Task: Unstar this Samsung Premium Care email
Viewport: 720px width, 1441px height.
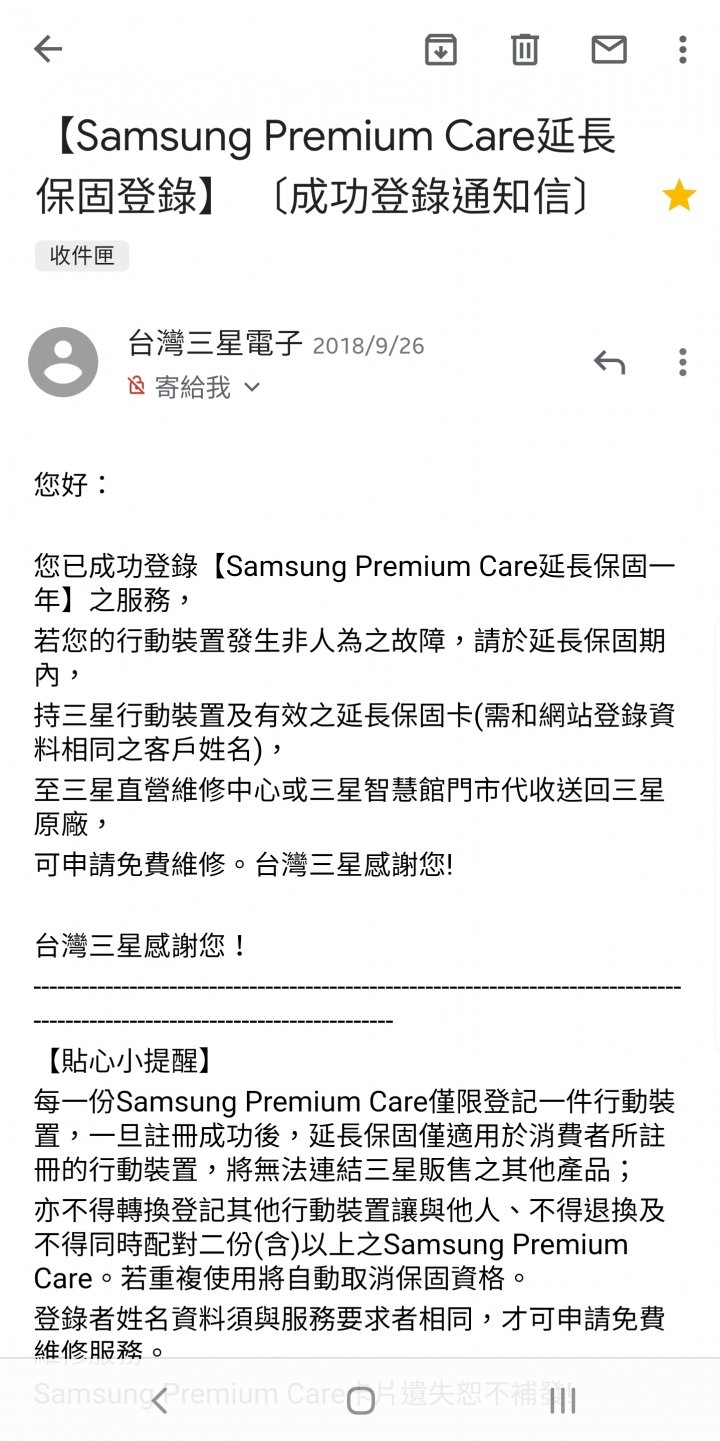Action: [x=679, y=196]
